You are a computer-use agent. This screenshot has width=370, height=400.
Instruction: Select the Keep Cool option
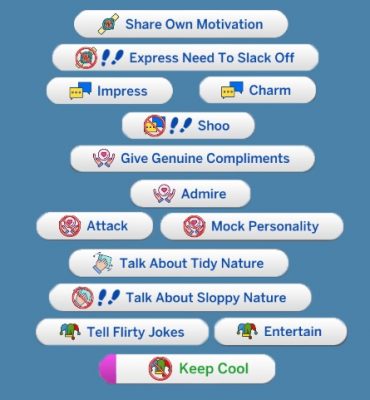click(187, 369)
